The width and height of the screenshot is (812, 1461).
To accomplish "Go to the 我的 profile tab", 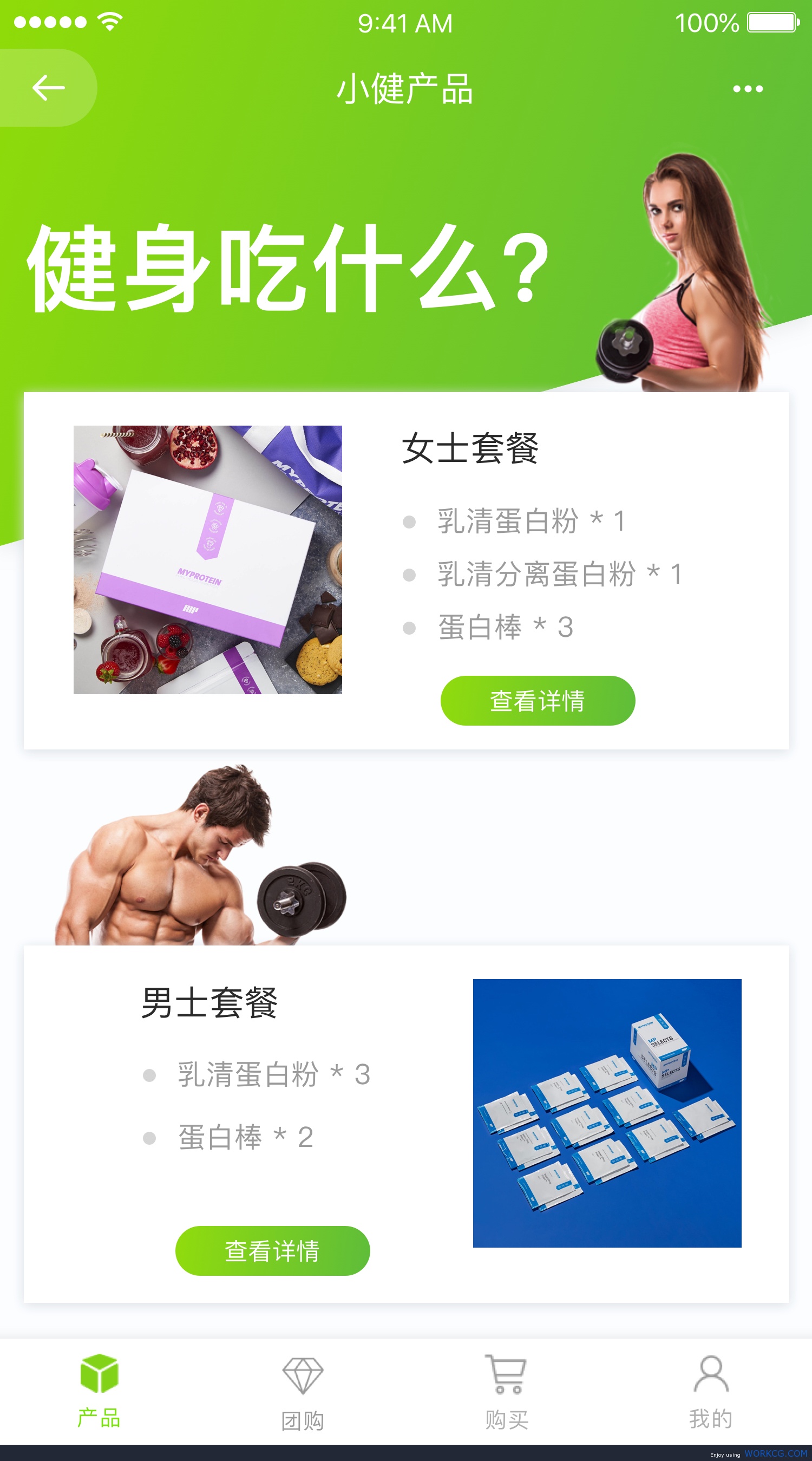I will tap(710, 1391).
